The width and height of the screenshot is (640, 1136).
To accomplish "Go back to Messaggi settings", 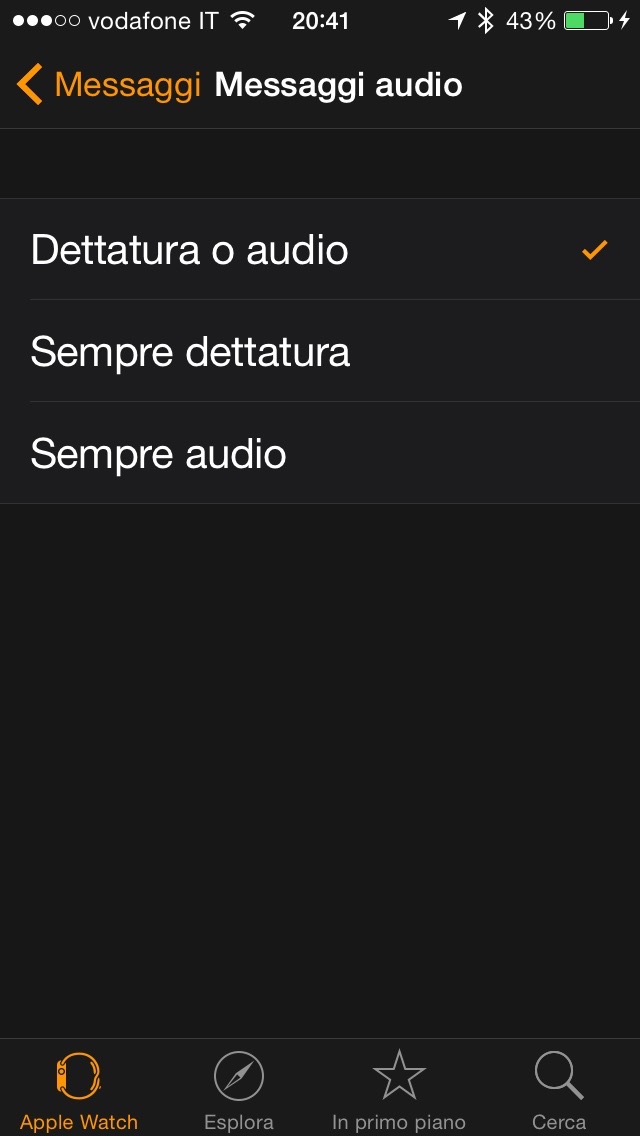I will click(108, 85).
